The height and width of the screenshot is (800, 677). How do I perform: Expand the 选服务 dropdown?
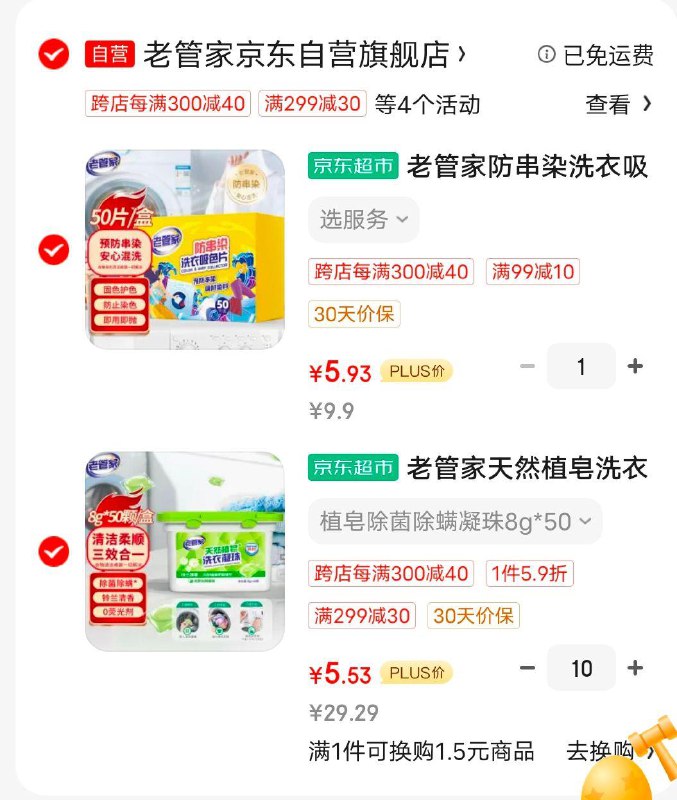point(364,220)
